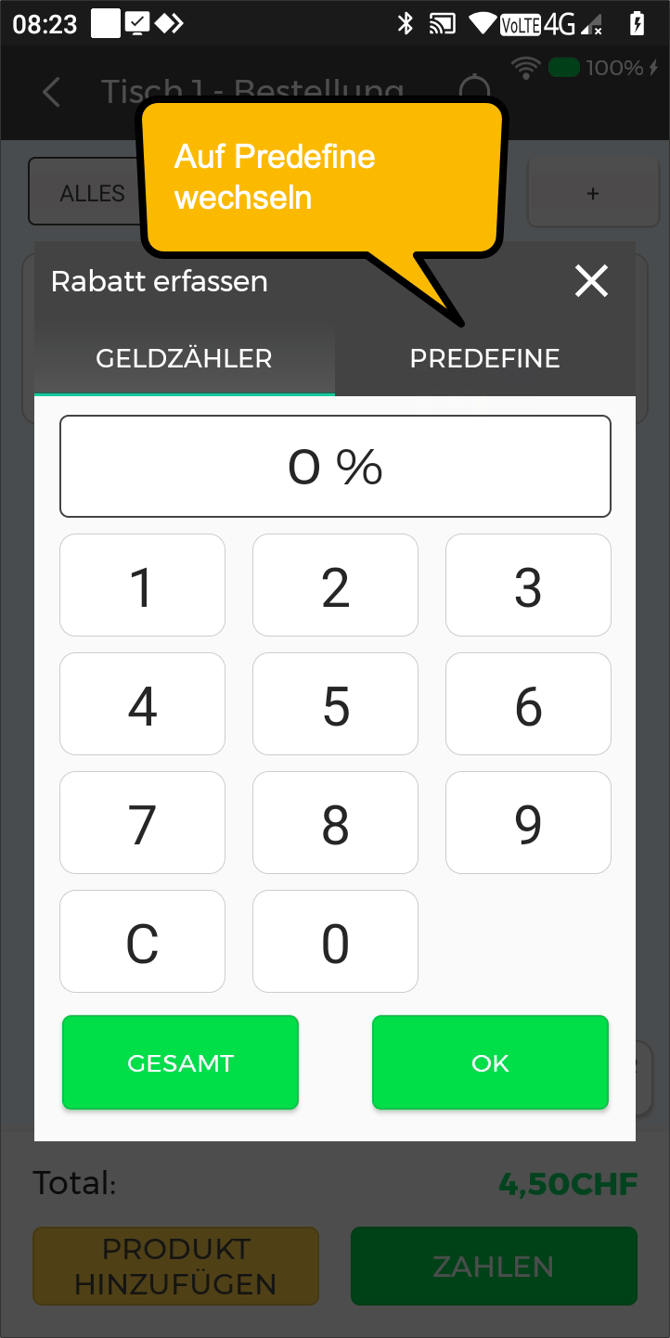Screen dimensions: 670x1338
Task: Enter digit 8 on keypad
Action: tap(335, 823)
